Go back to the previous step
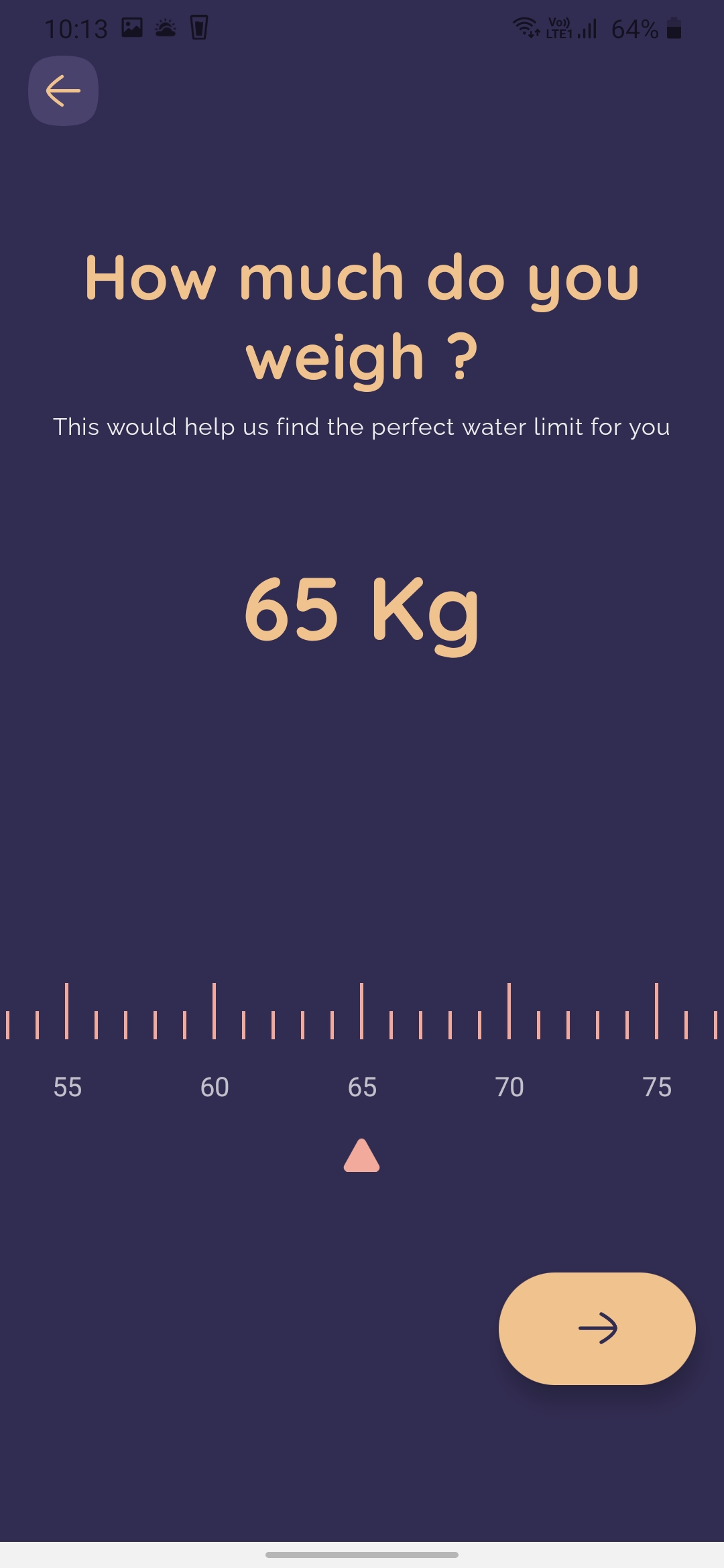724x1568 pixels. coord(63,91)
